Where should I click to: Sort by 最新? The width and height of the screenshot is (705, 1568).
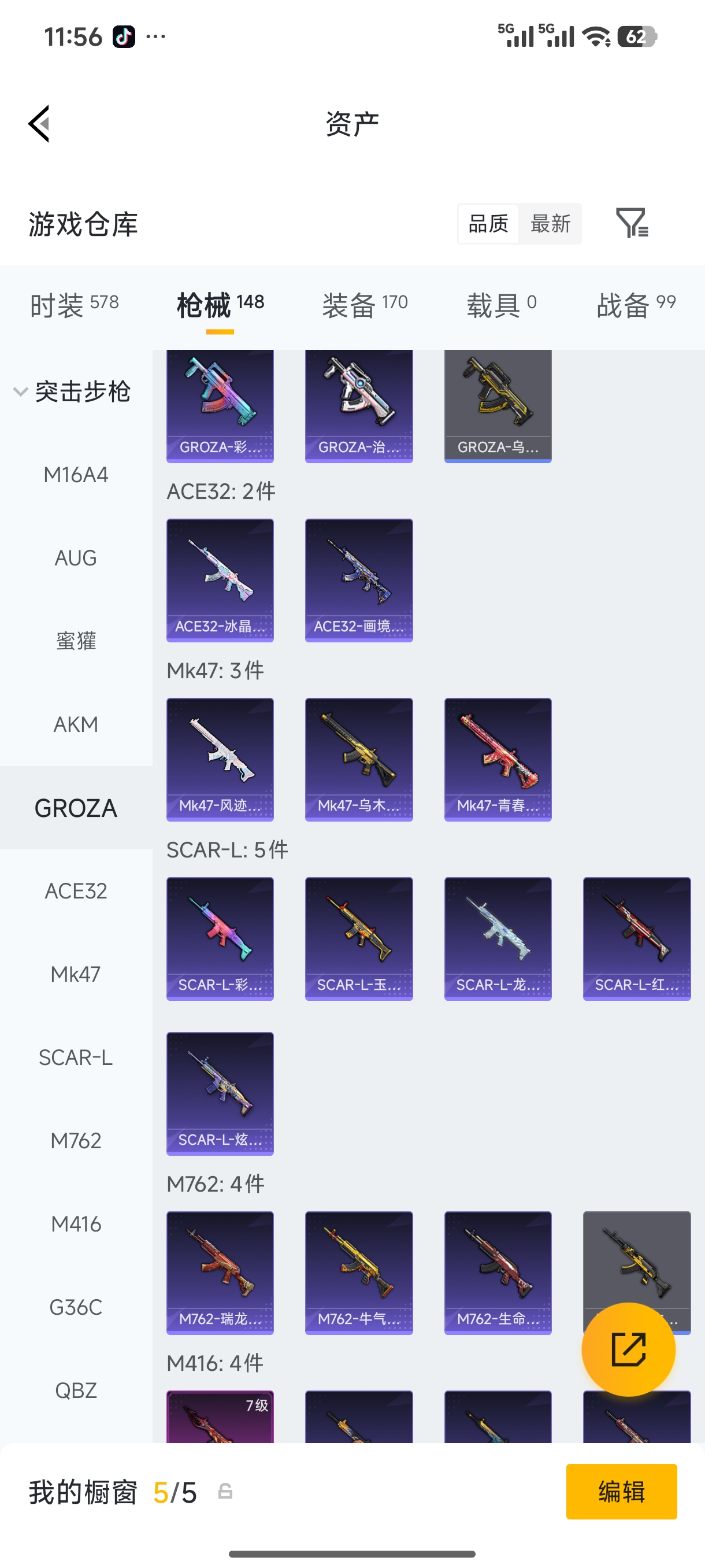[550, 223]
